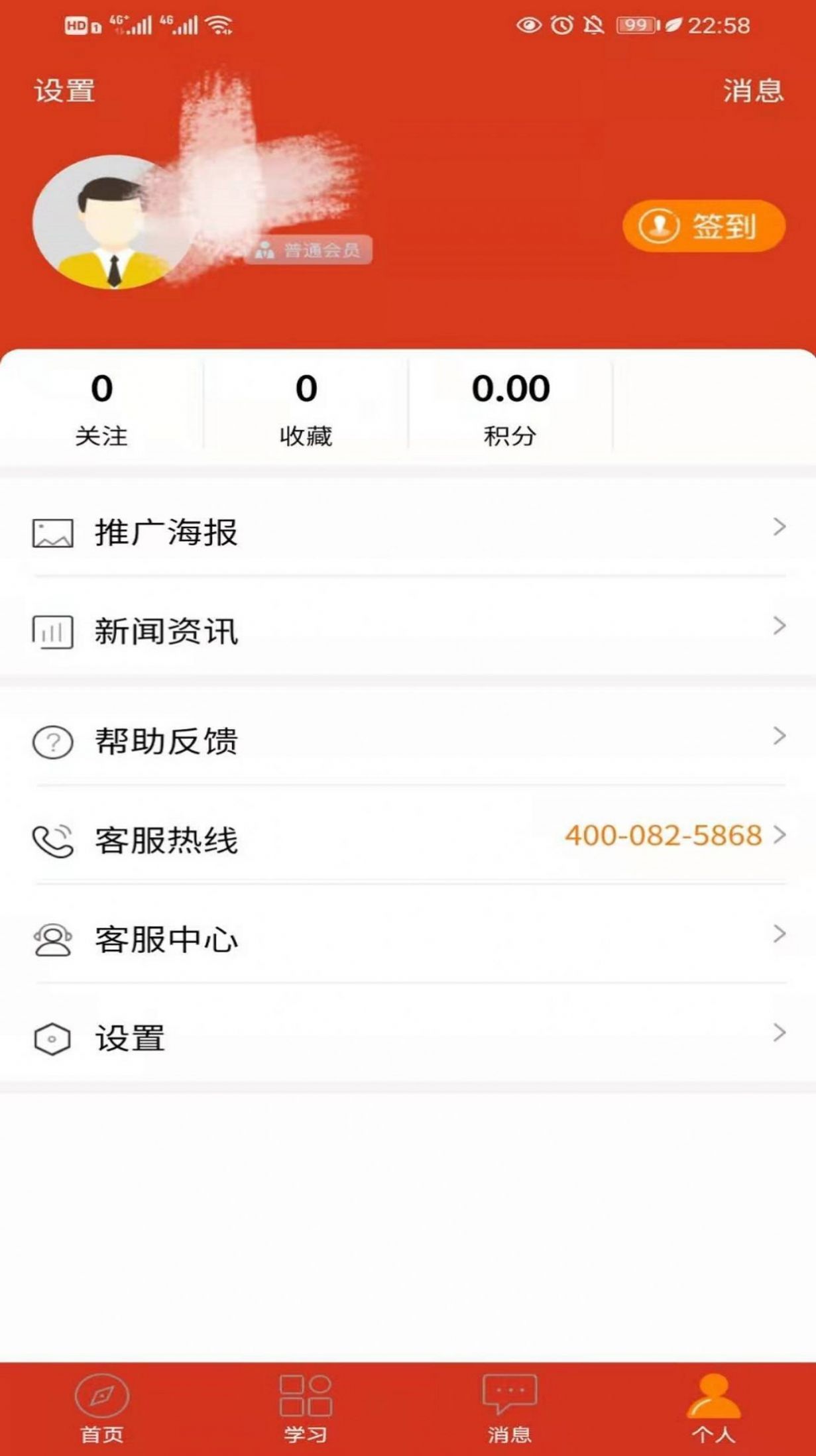Open 设置 in the top left corner

click(64, 91)
